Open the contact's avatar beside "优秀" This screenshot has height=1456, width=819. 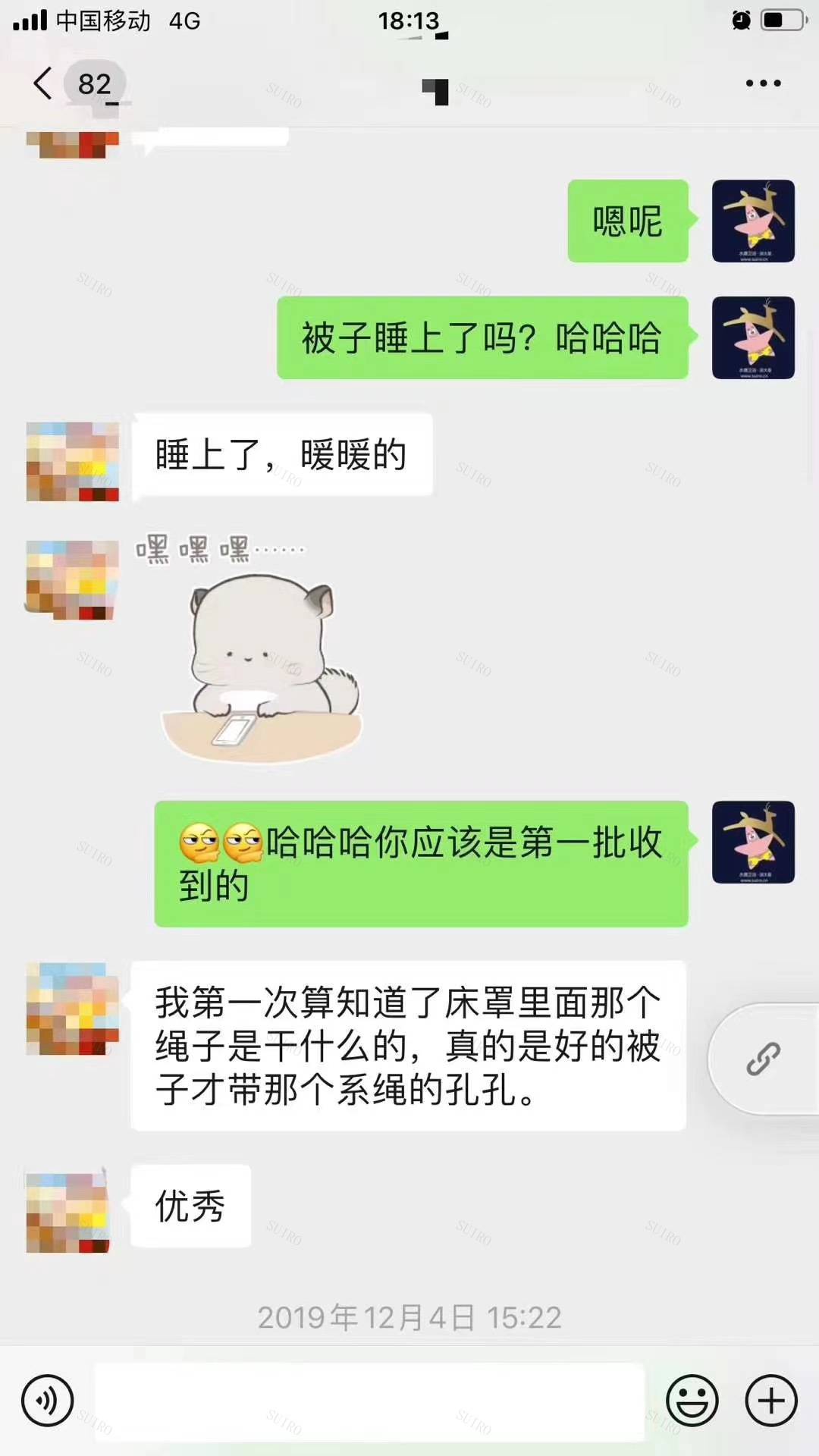click(70, 1211)
